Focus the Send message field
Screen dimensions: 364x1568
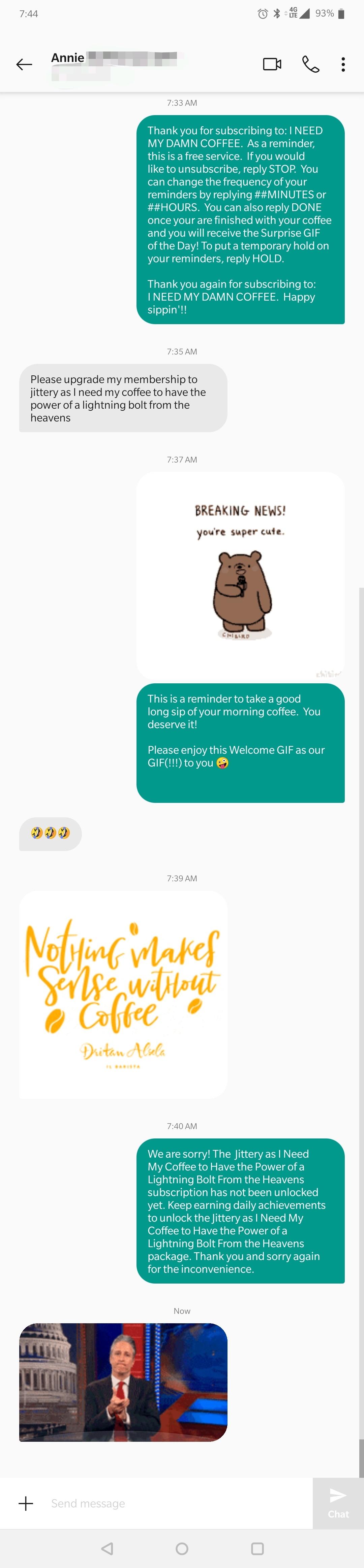click(x=177, y=1503)
